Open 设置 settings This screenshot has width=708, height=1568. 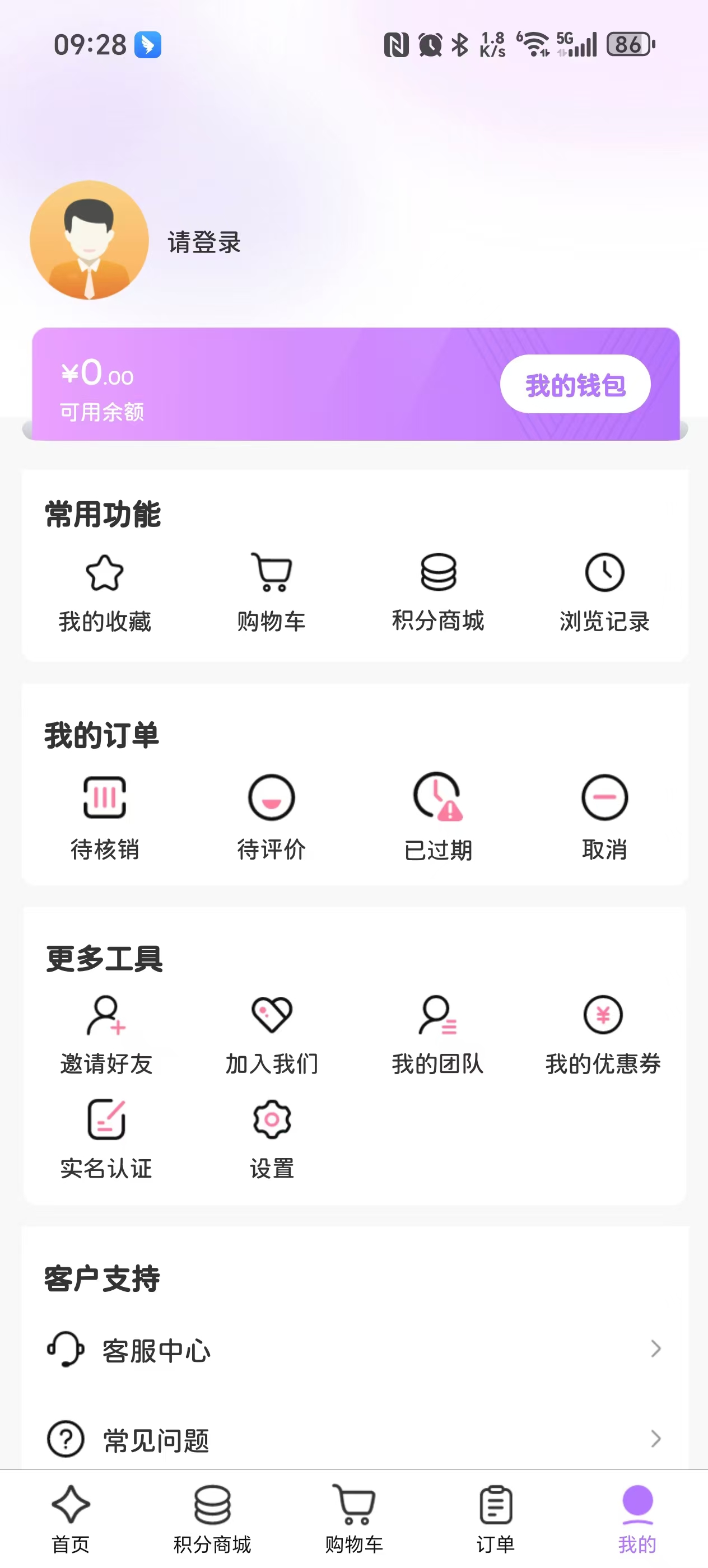point(272,1140)
